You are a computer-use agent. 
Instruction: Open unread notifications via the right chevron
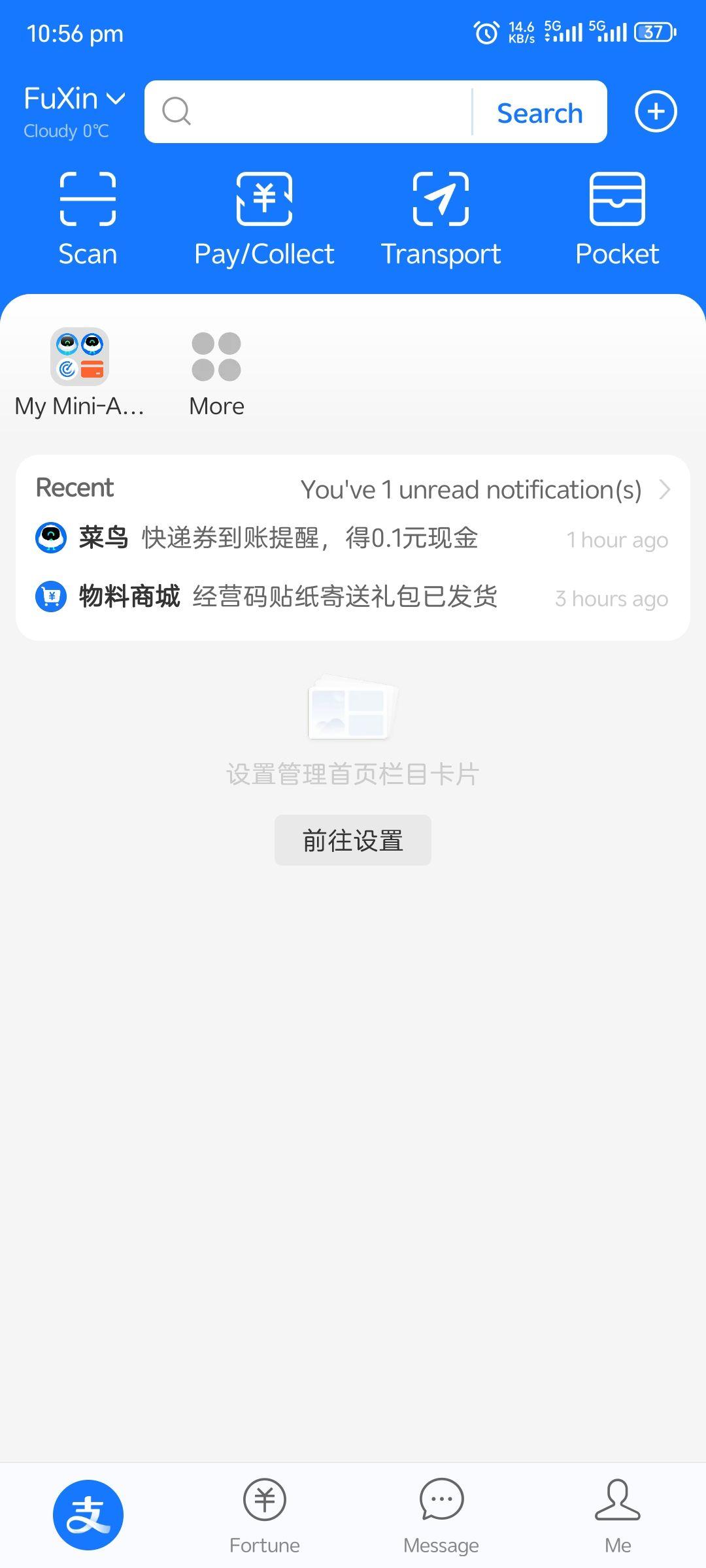click(665, 489)
